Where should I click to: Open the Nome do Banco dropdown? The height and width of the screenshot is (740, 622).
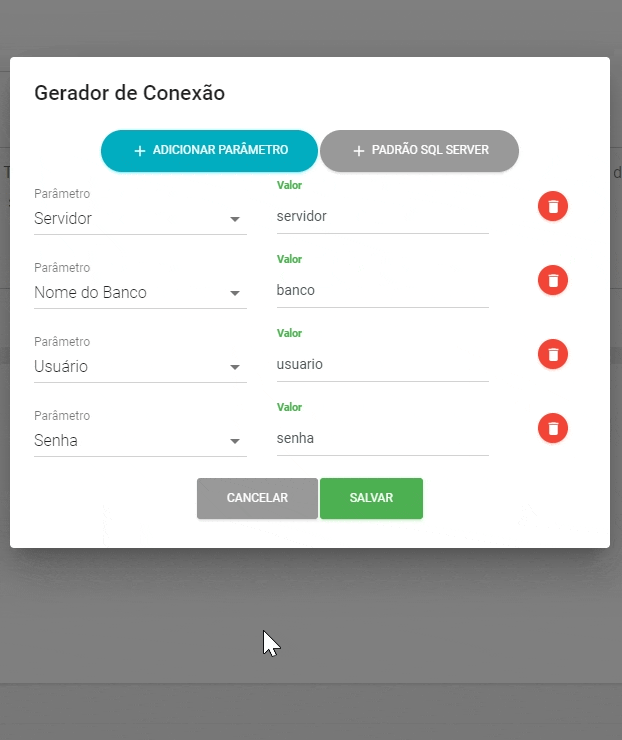[140, 293]
